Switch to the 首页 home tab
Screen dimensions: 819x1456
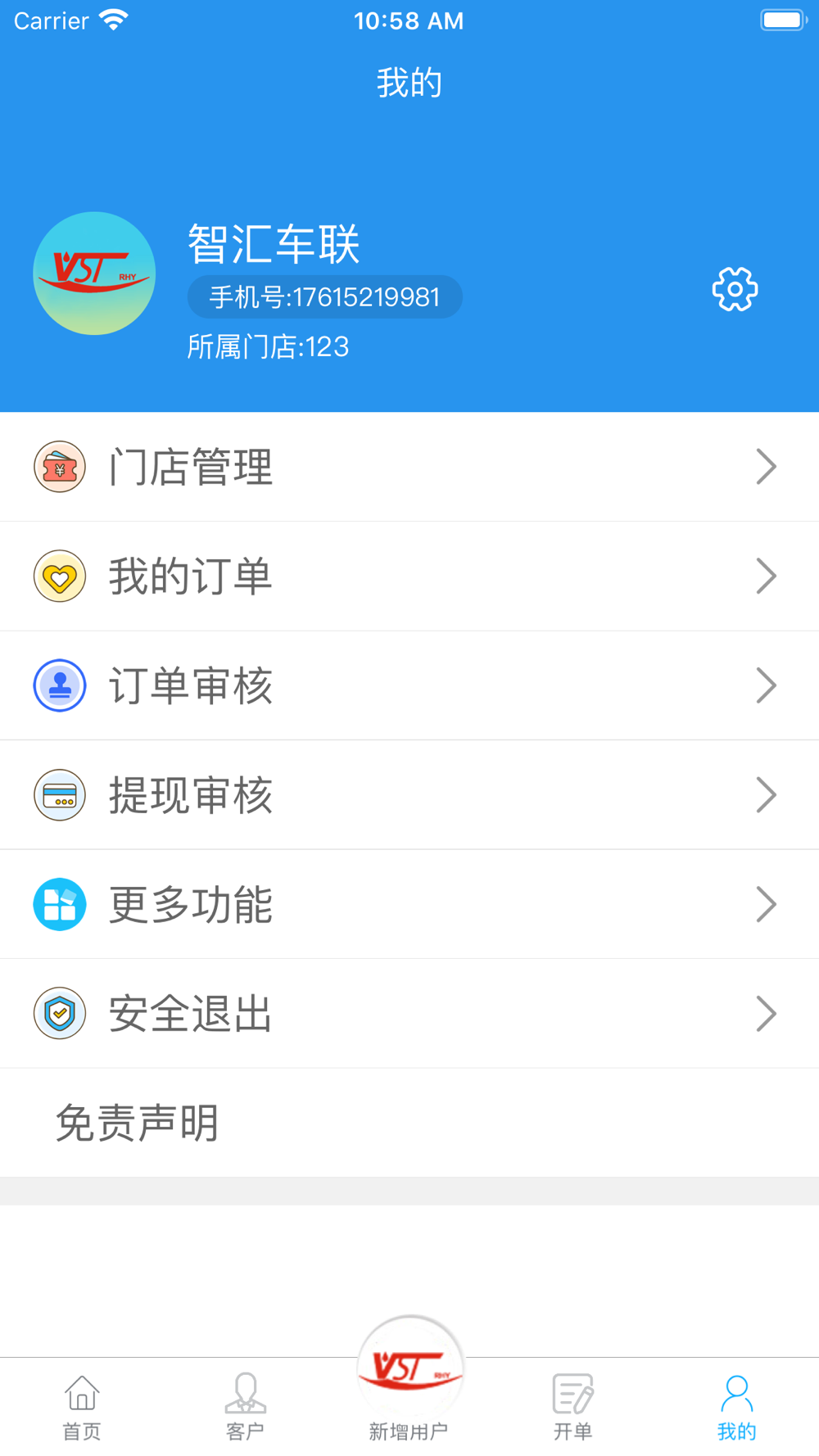[x=82, y=1408]
